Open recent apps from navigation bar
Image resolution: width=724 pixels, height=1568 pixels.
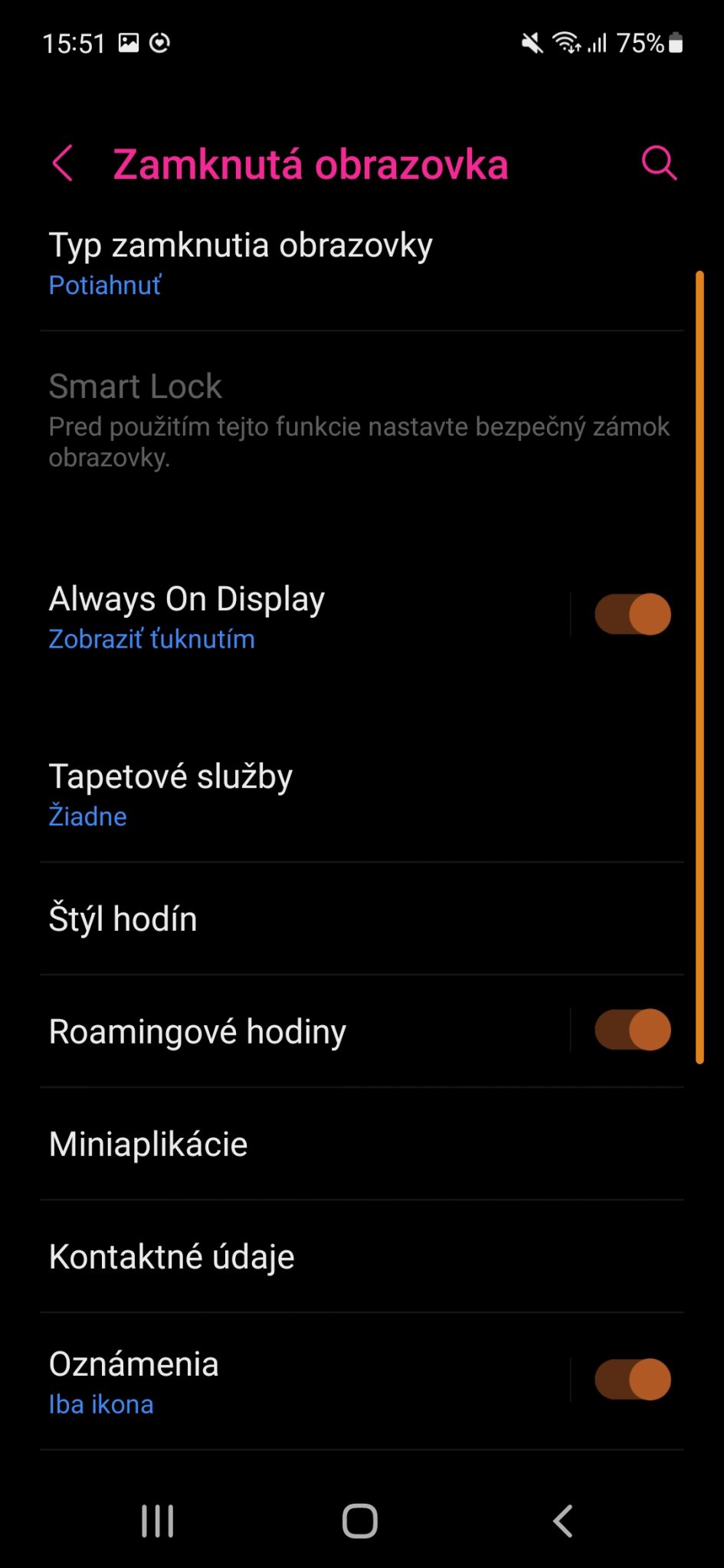click(x=158, y=1521)
